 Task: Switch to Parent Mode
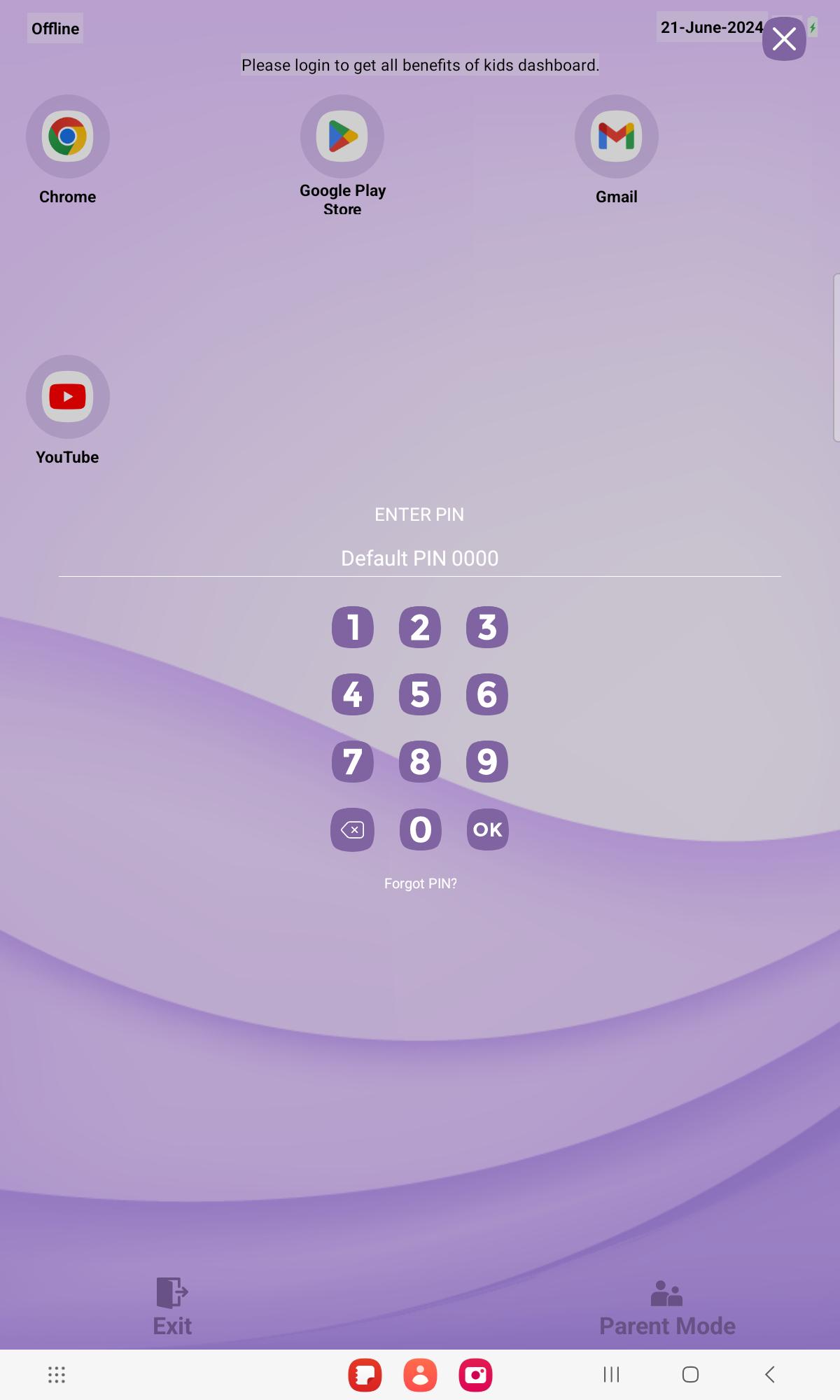click(x=667, y=1308)
